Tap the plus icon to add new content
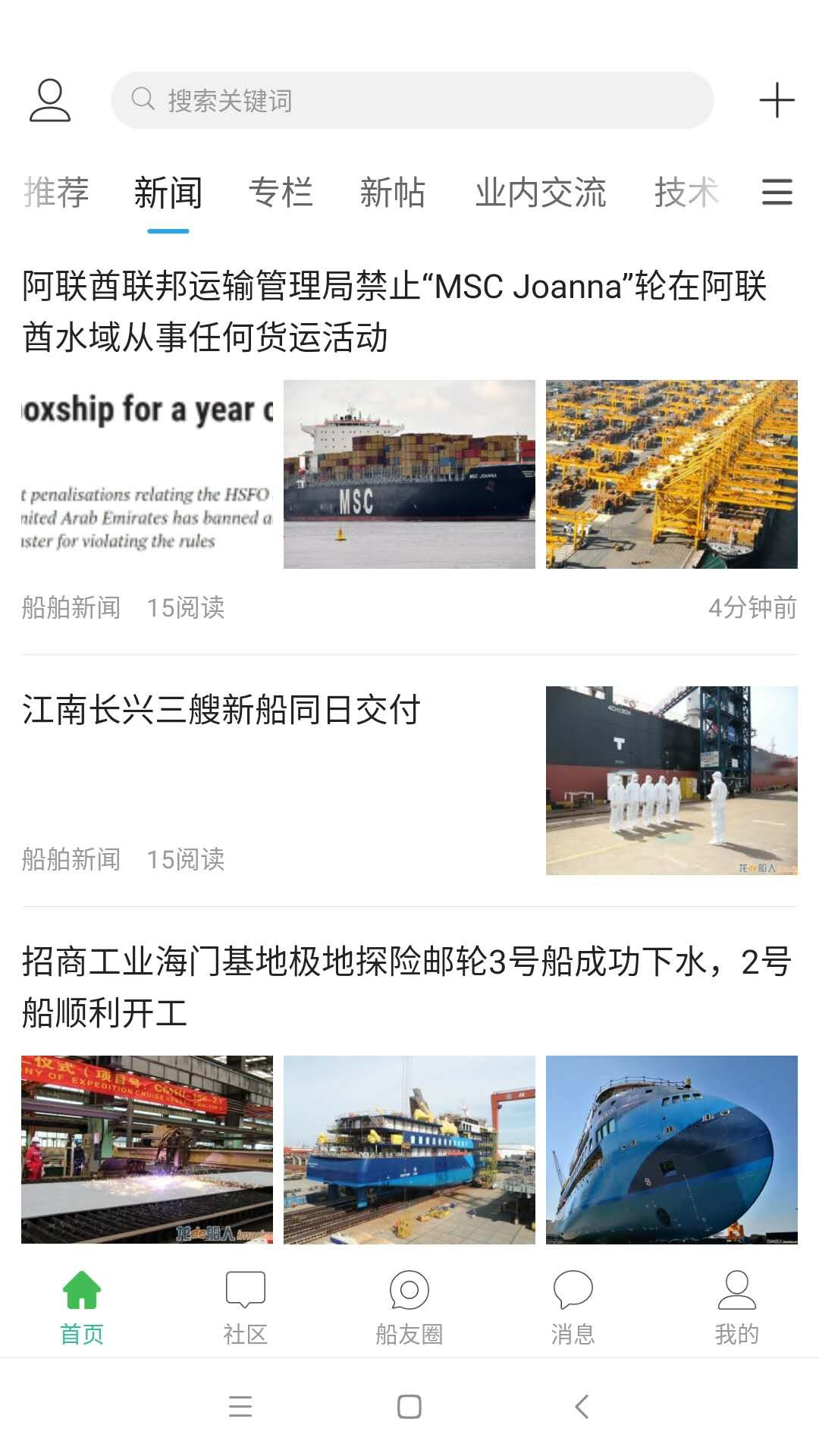The height and width of the screenshot is (1456, 819). coord(777,101)
